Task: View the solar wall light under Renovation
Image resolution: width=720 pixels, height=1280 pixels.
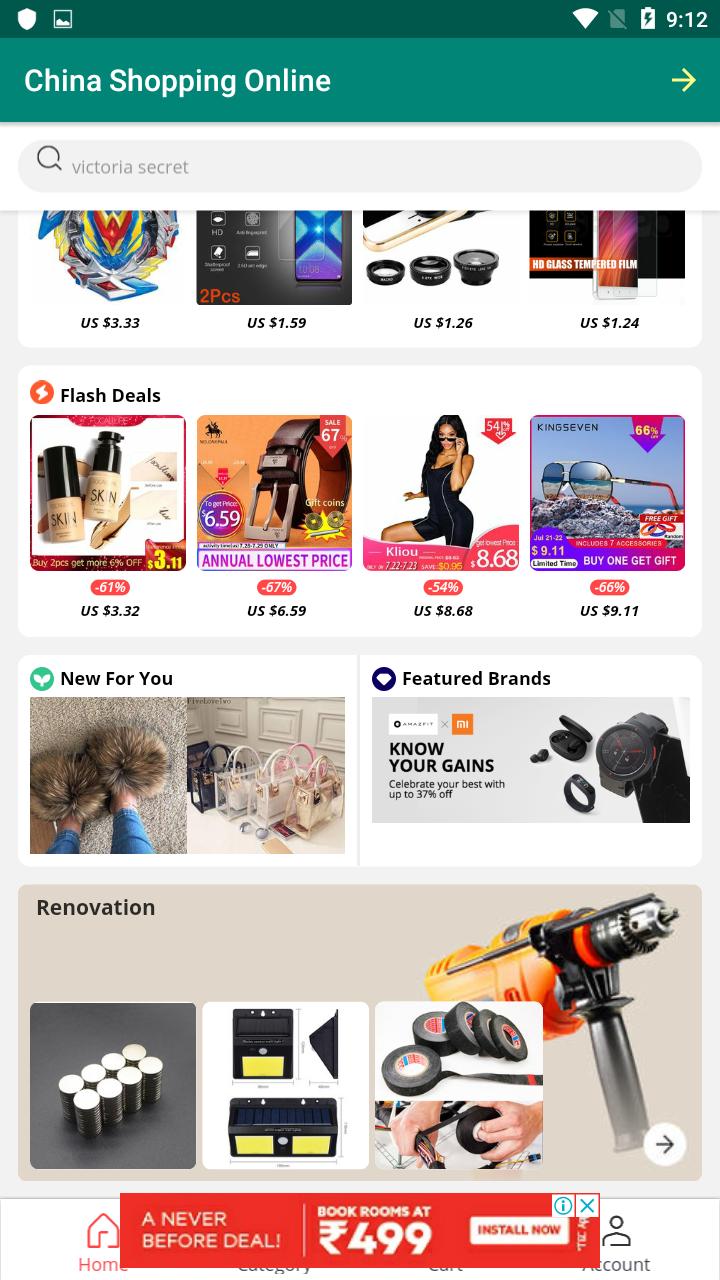Action: click(286, 1085)
